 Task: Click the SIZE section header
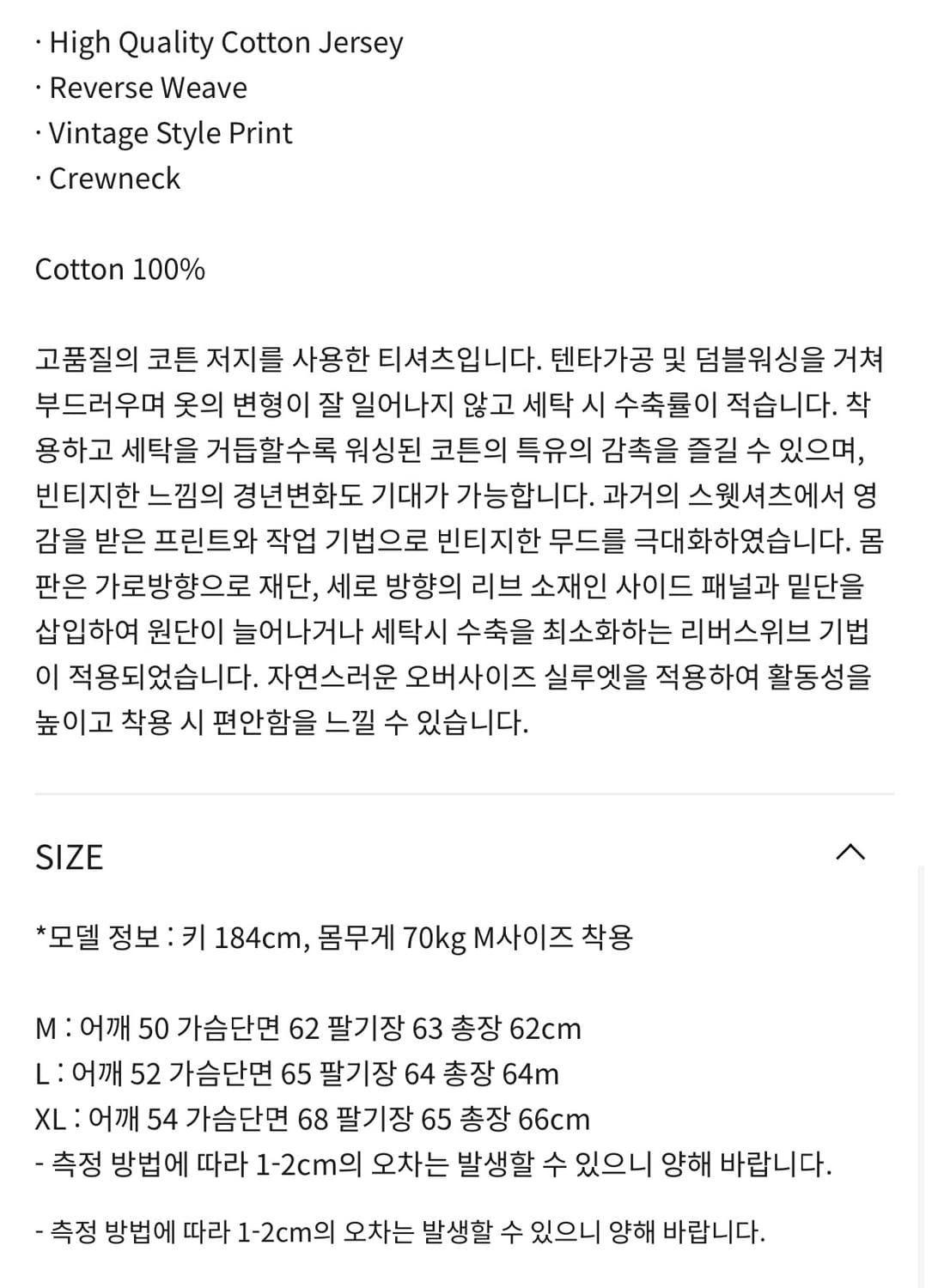69,857
